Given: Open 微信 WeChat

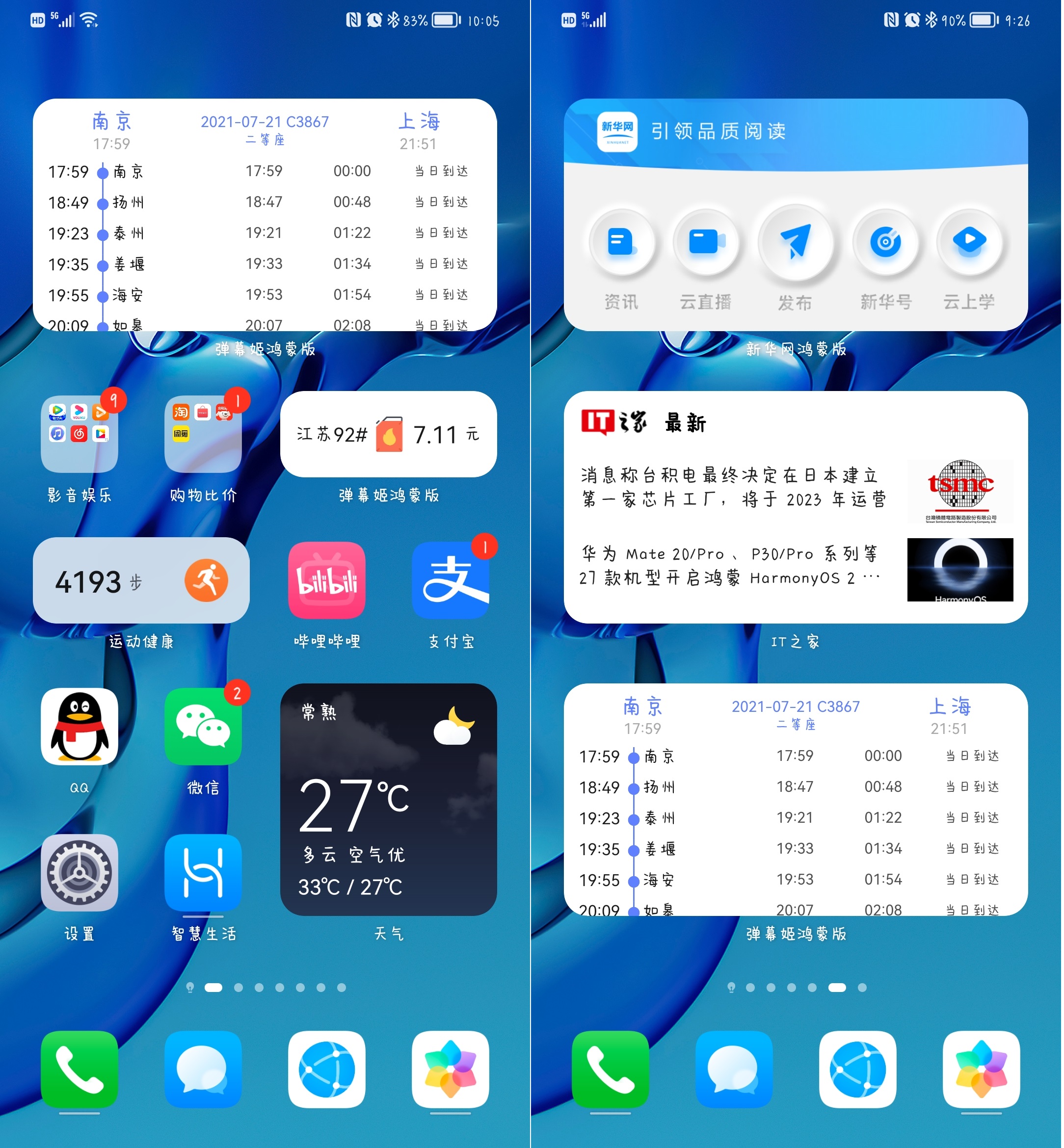Looking at the screenshot, I should (203, 727).
